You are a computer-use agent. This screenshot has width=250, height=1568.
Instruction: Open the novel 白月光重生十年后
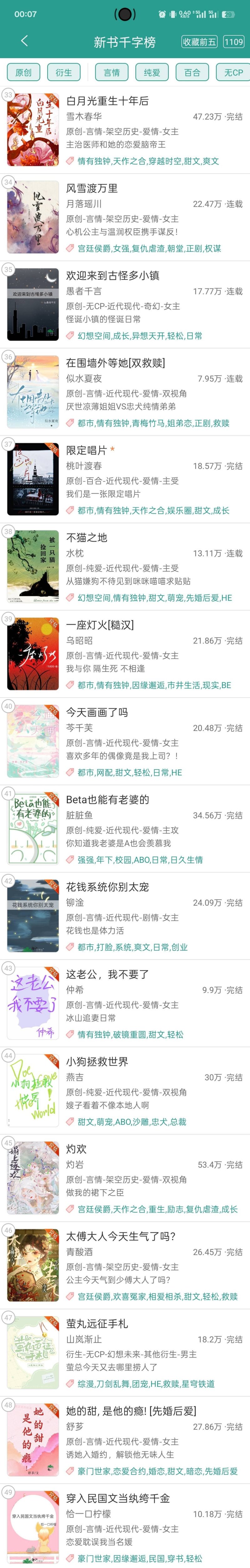(x=108, y=101)
